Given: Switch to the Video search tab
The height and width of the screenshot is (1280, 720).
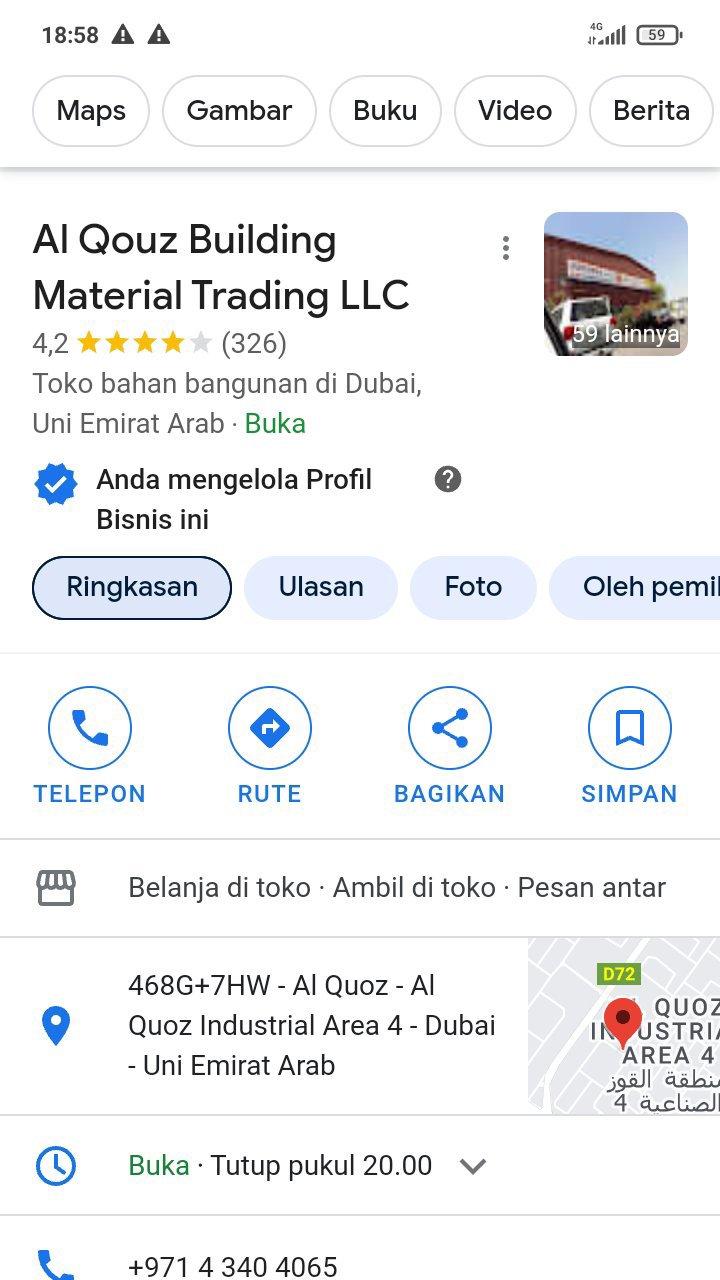Looking at the screenshot, I should point(515,111).
